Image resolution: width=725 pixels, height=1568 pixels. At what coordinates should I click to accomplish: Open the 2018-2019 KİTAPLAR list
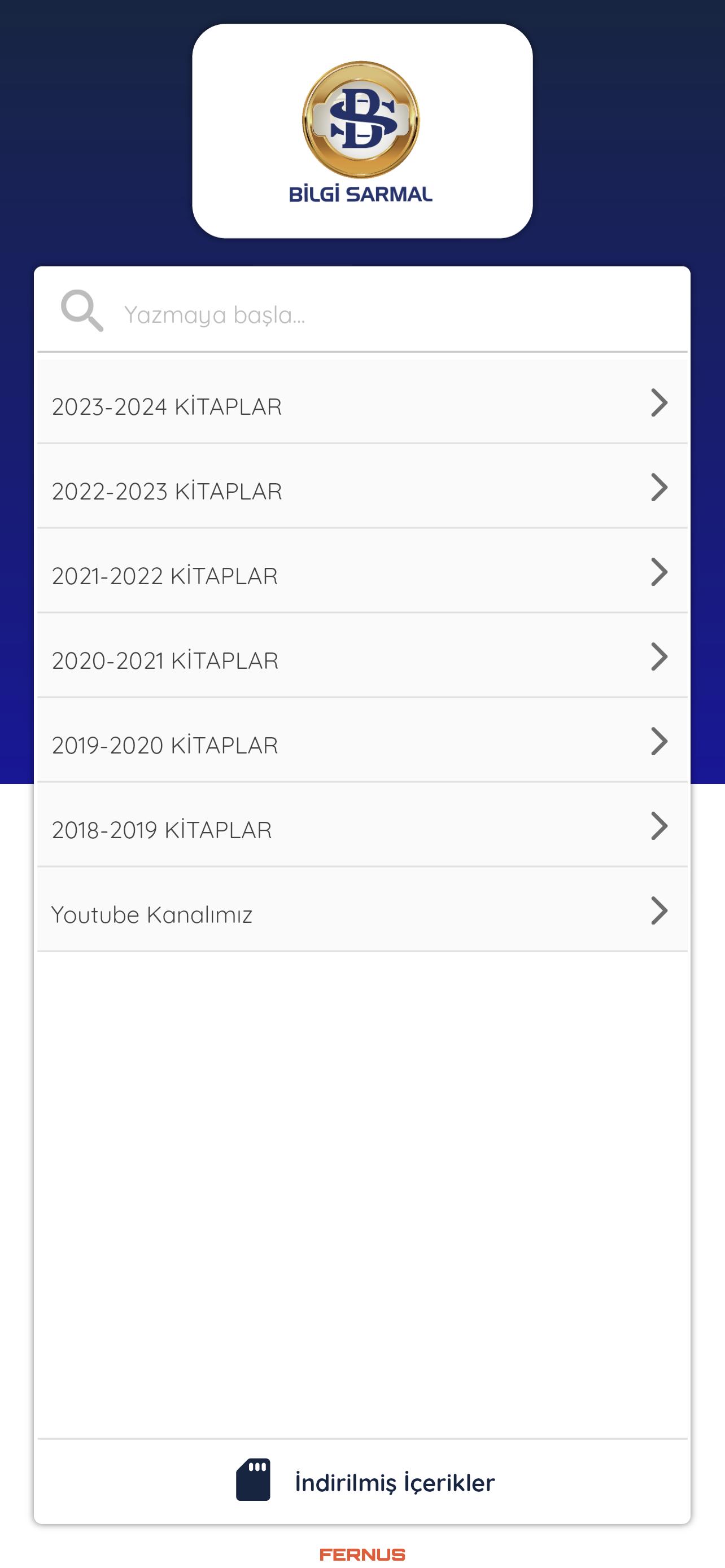click(362, 825)
